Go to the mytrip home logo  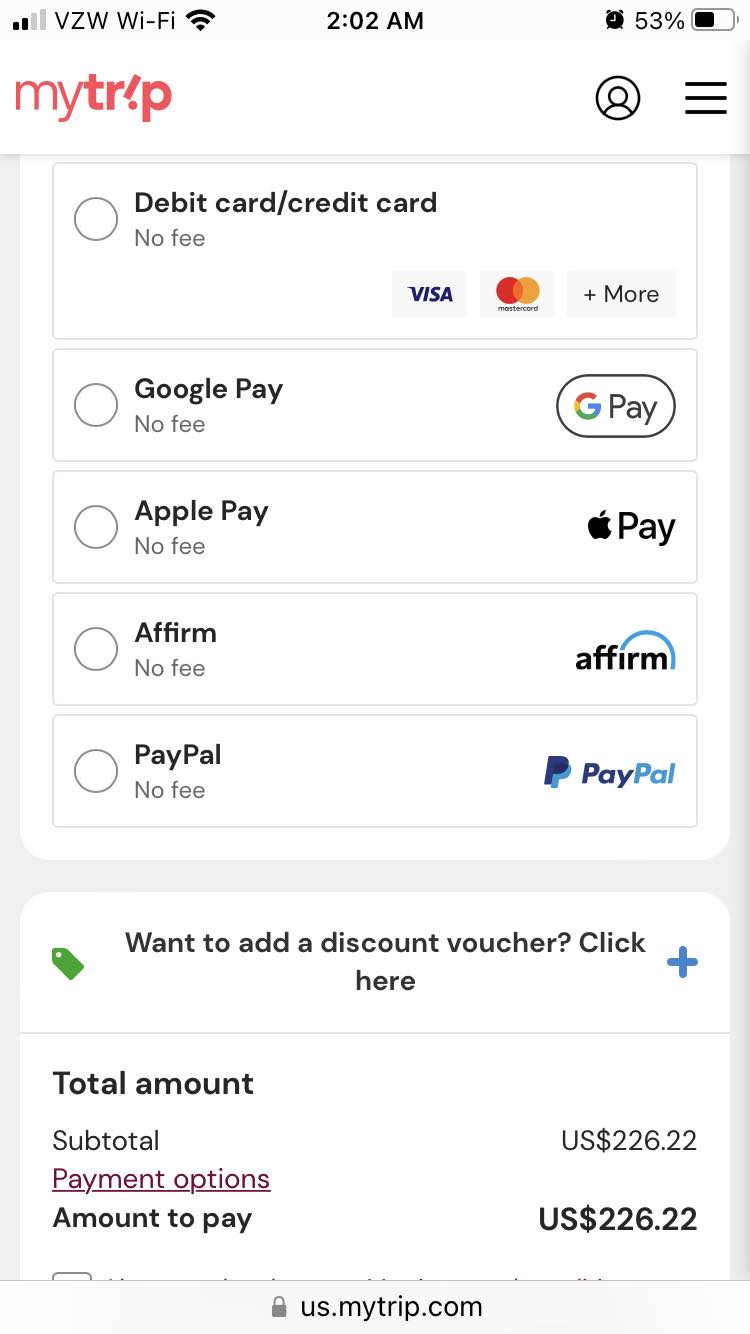pos(94,97)
